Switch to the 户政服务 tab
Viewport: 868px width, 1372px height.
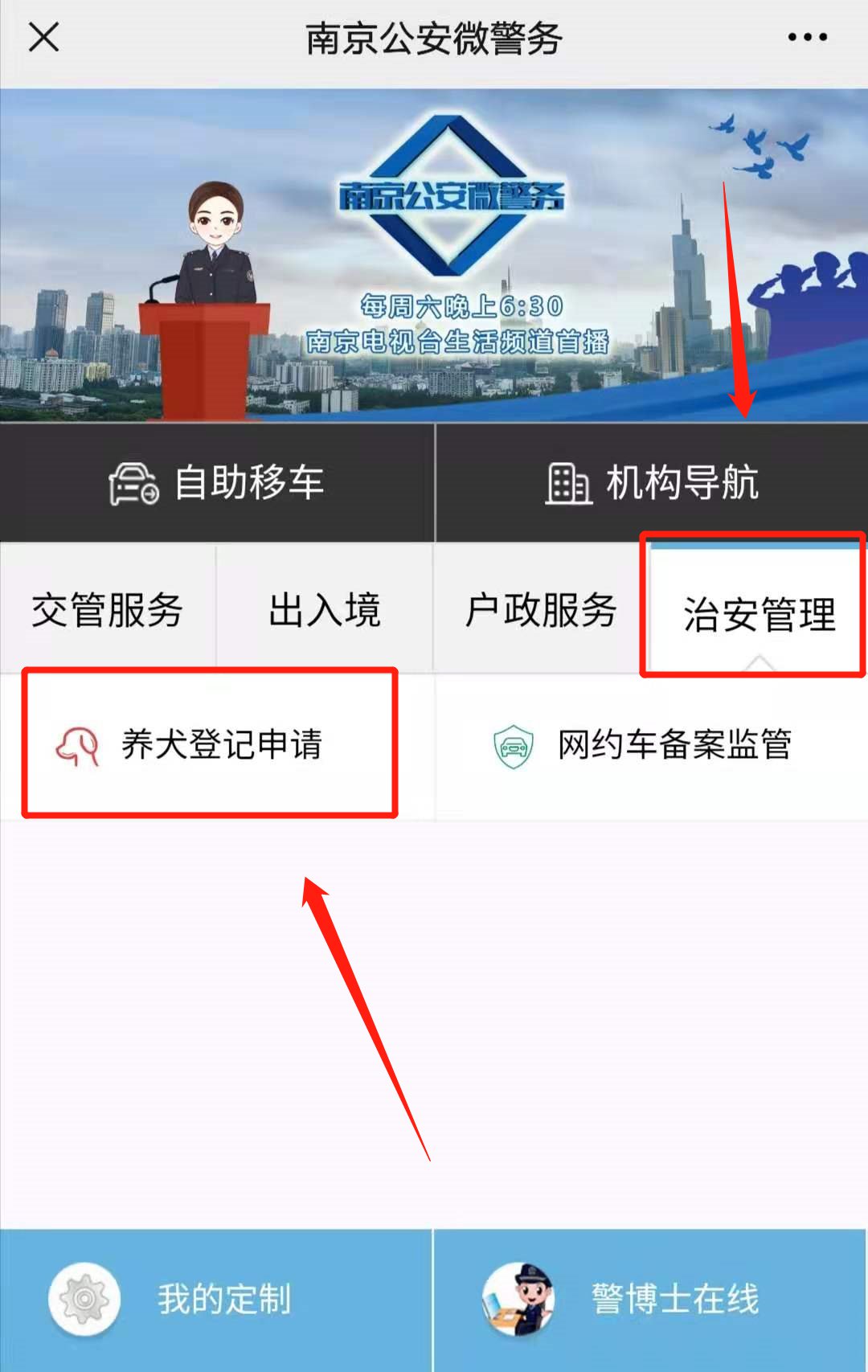coord(541,609)
